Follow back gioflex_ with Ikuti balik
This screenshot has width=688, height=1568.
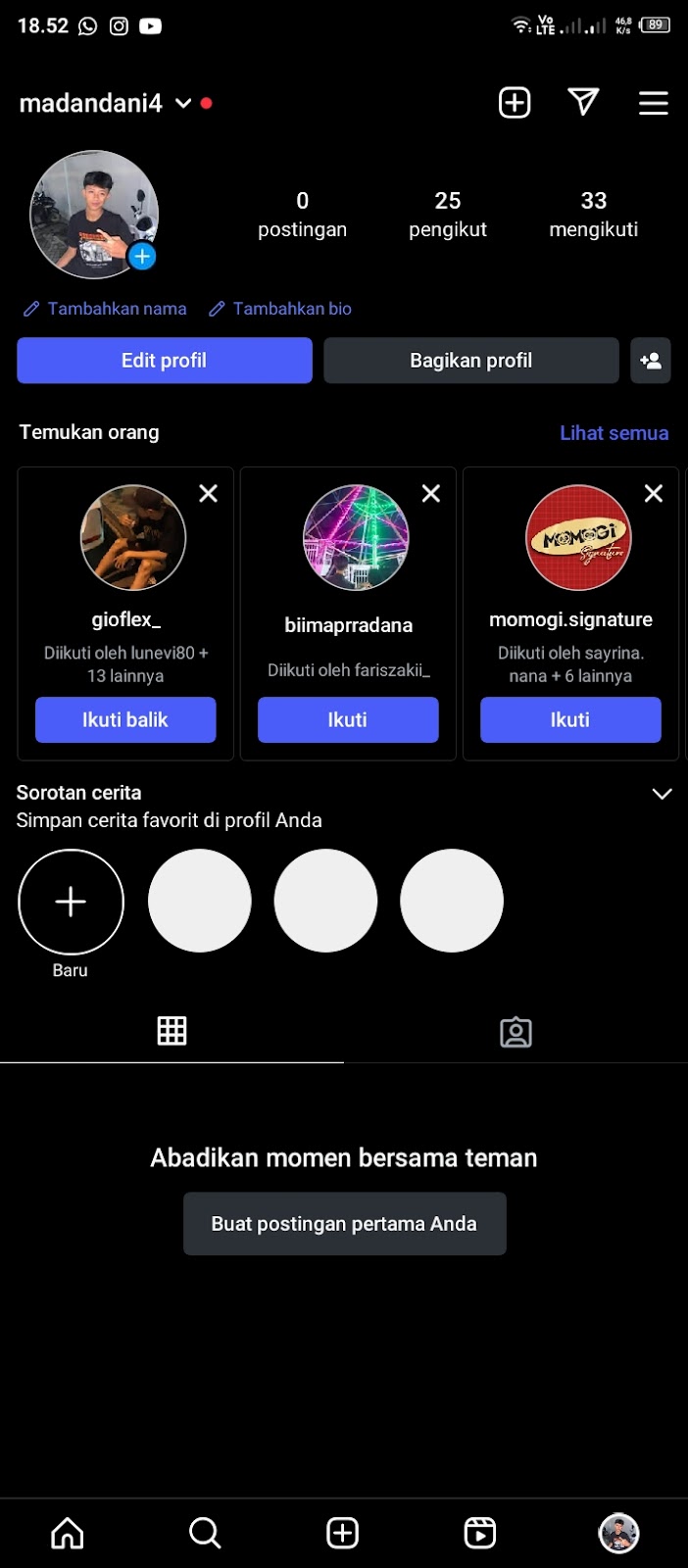[125, 720]
